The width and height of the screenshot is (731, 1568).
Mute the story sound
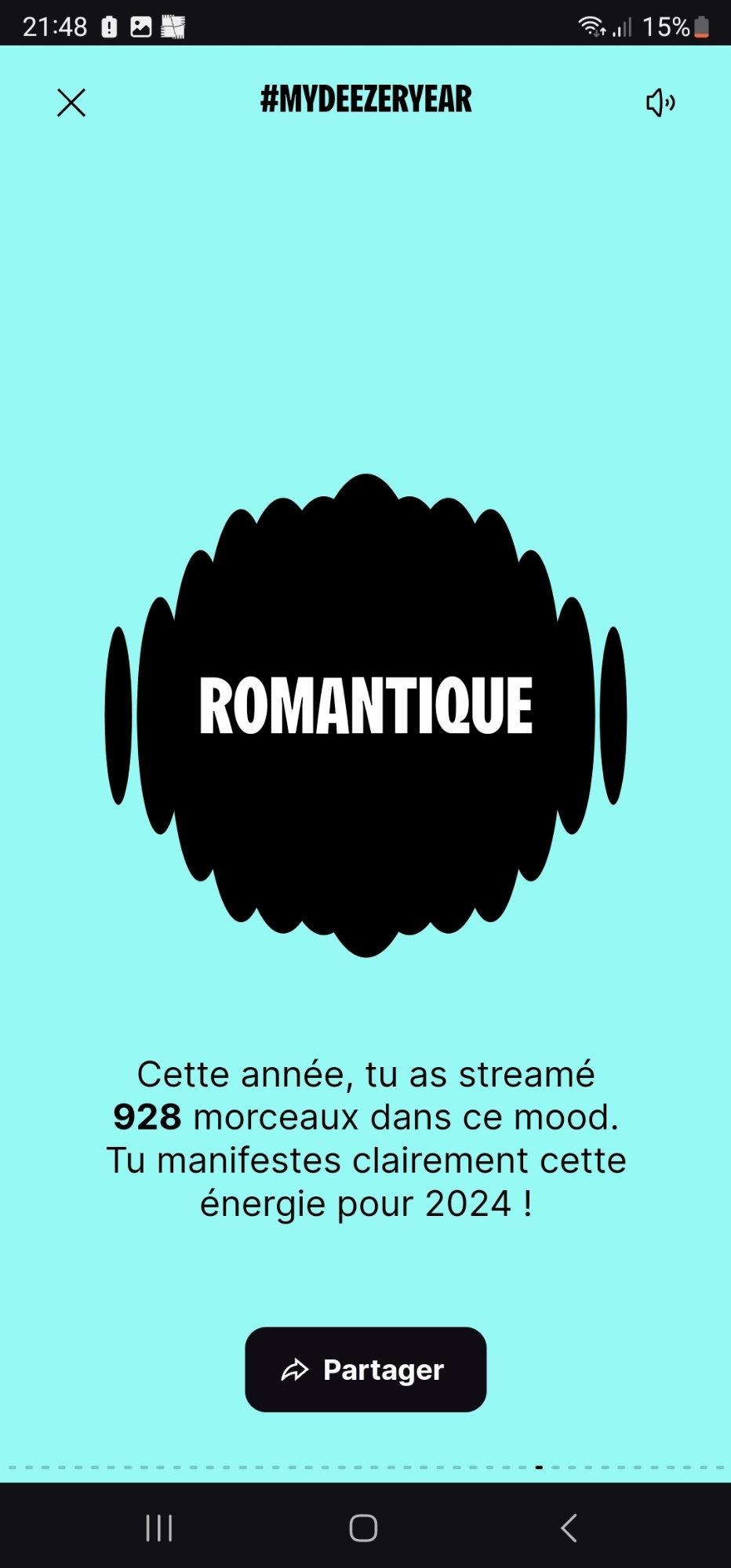660,103
